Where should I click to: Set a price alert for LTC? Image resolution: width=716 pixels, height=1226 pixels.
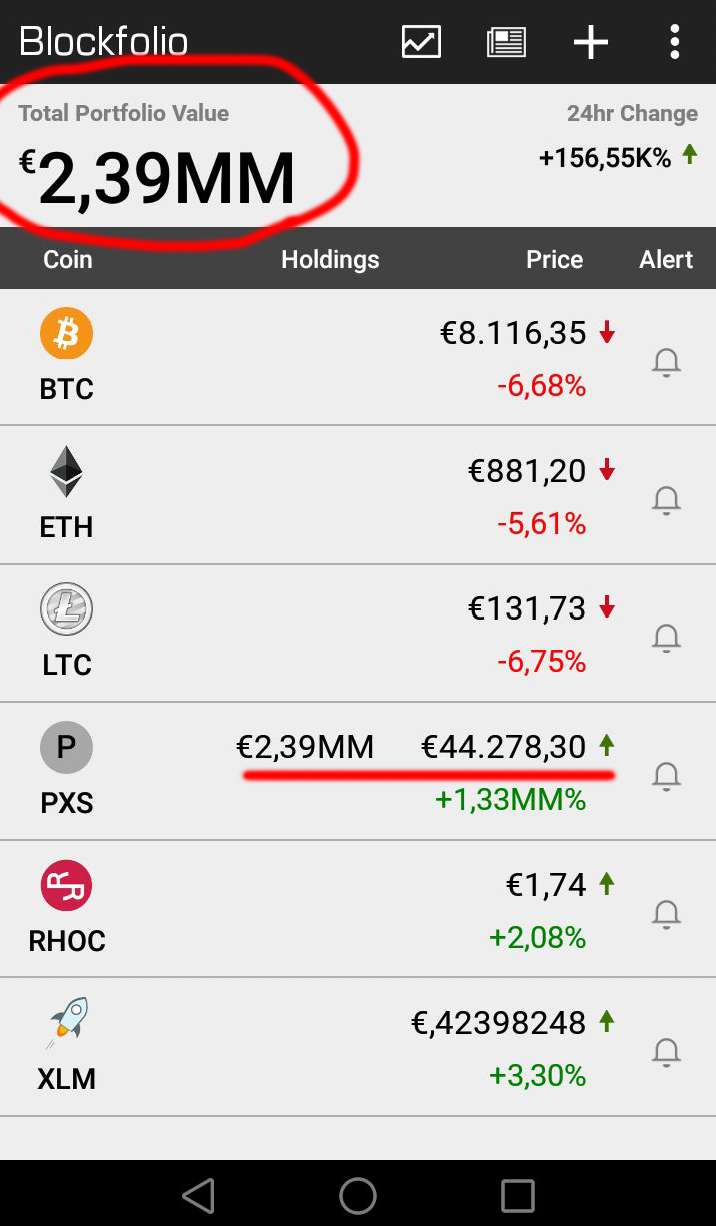tap(666, 637)
